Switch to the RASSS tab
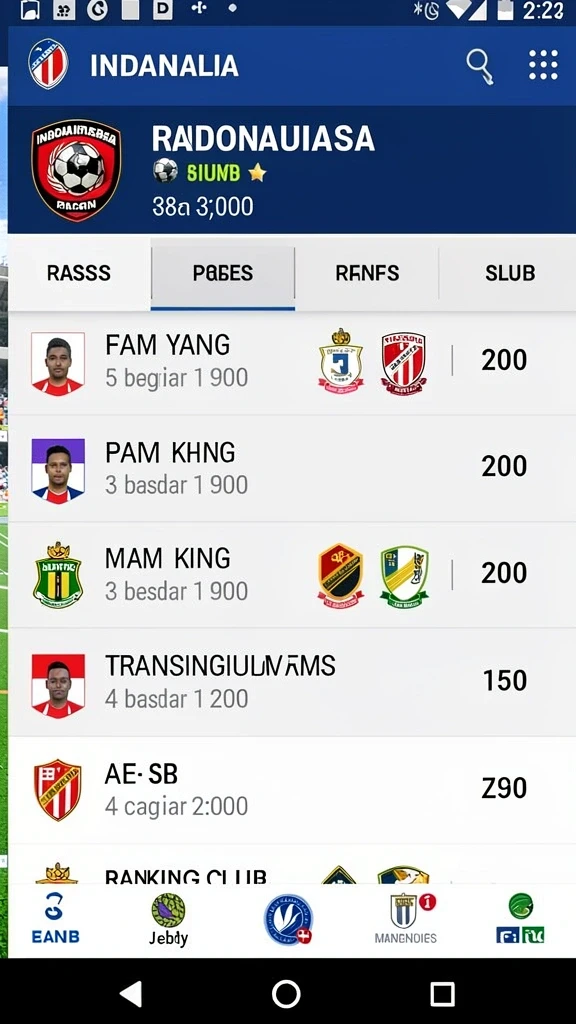The image size is (576, 1024). (x=79, y=273)
